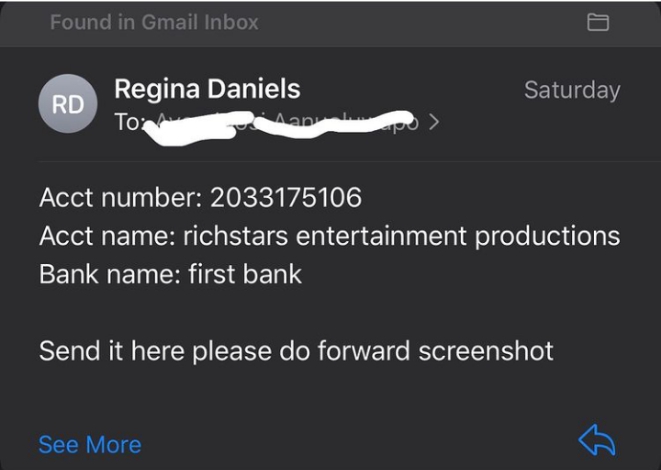
Task: Open sender Regina Daniels' contact details
Action: [207, 89]
